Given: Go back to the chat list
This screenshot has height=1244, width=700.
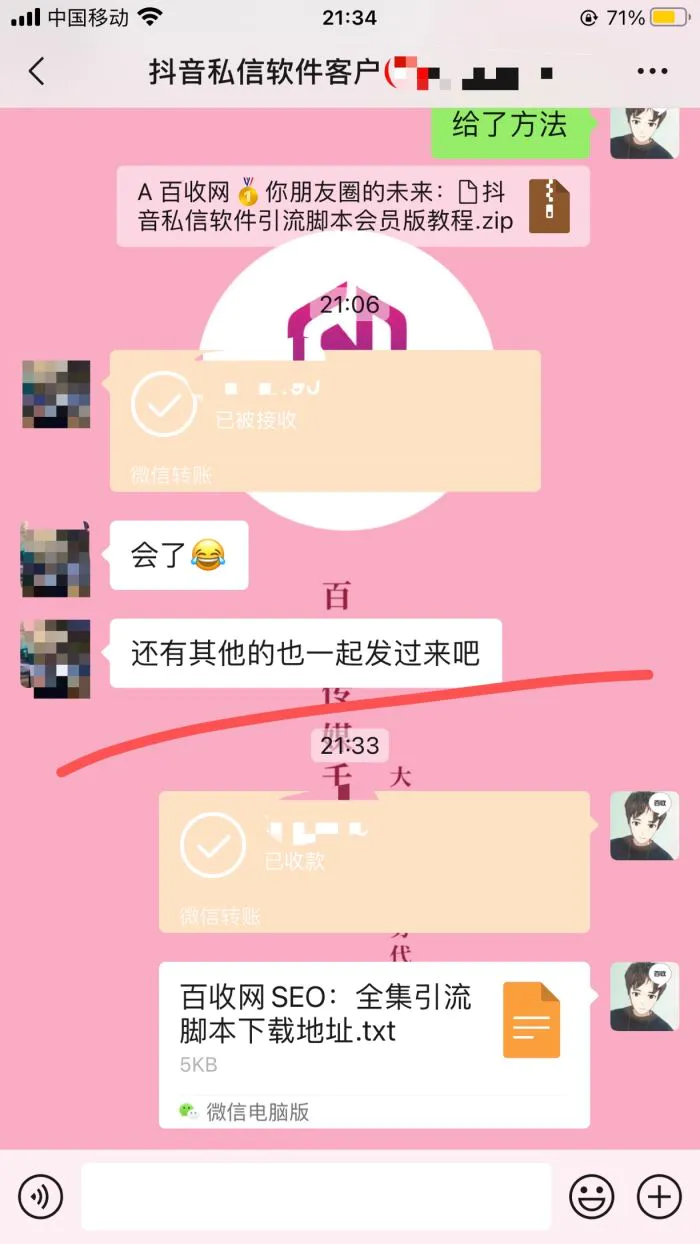Looking at the screenshot, I should (37, 71).
